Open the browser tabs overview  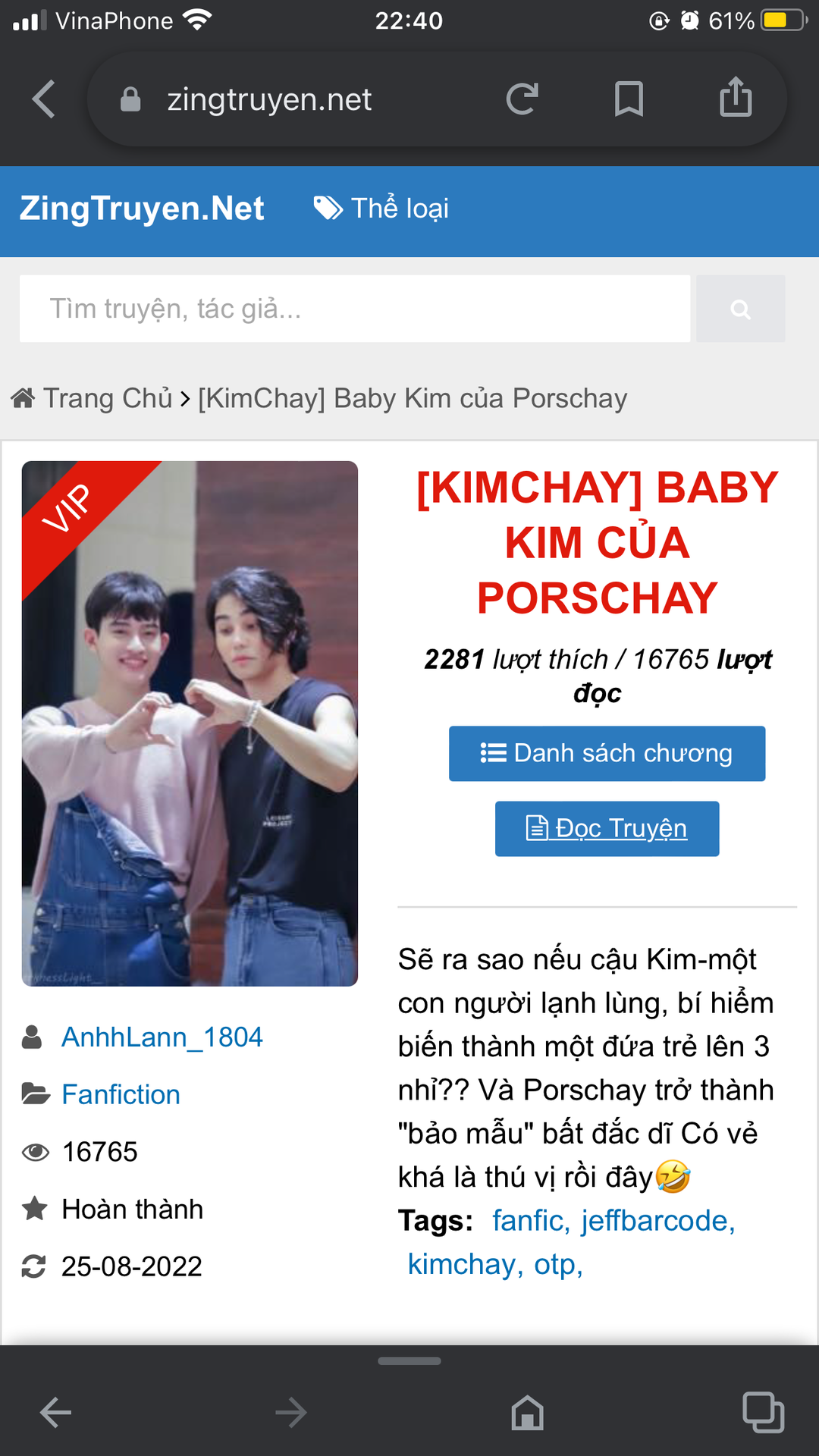(x=762, y=1412)
